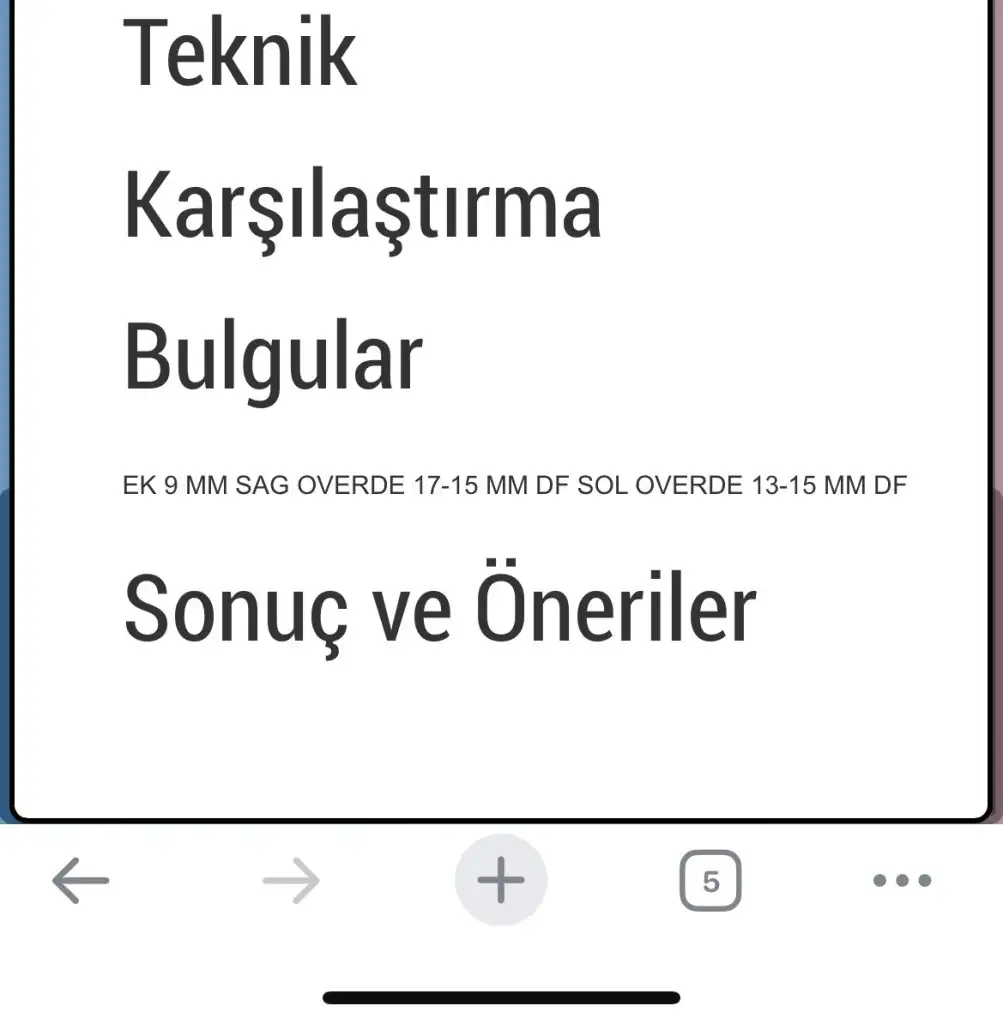Open the three-dot overflow menu

[902, 881]
